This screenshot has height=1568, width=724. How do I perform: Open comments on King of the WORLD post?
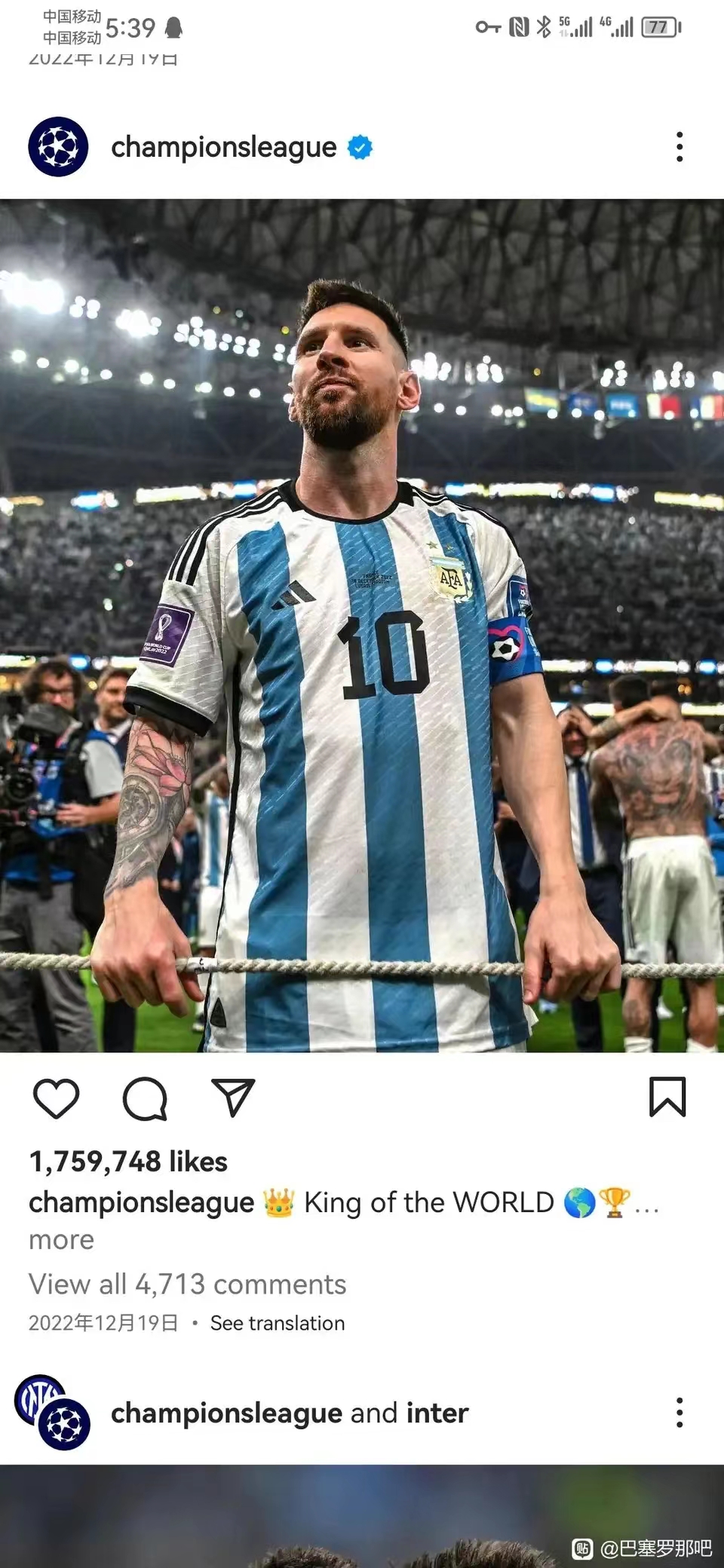pos(145,1098)
